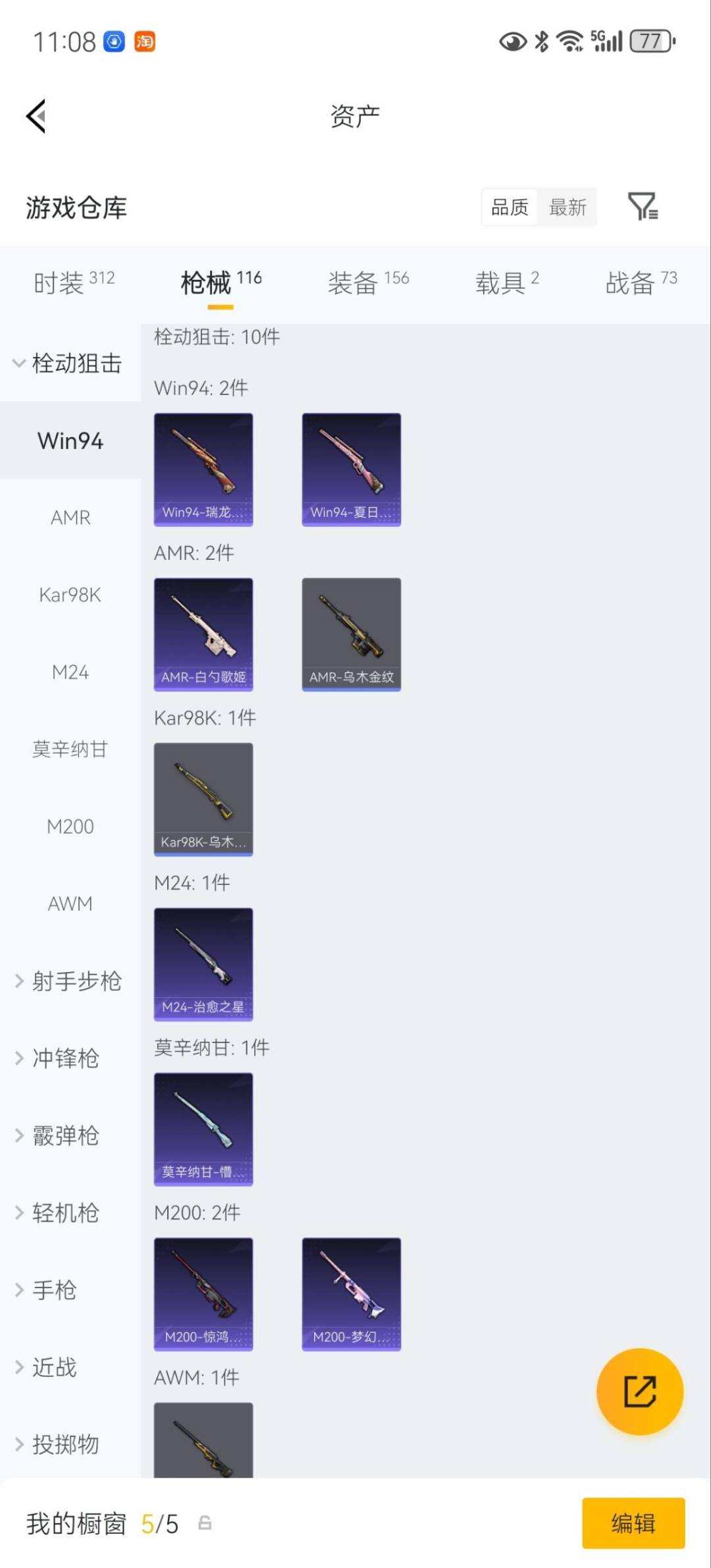Open the M200-梦幻 skin thumbnail
Image resolution: width=711 pixels, height=1568 pixels.
[x=352, y=1294]
